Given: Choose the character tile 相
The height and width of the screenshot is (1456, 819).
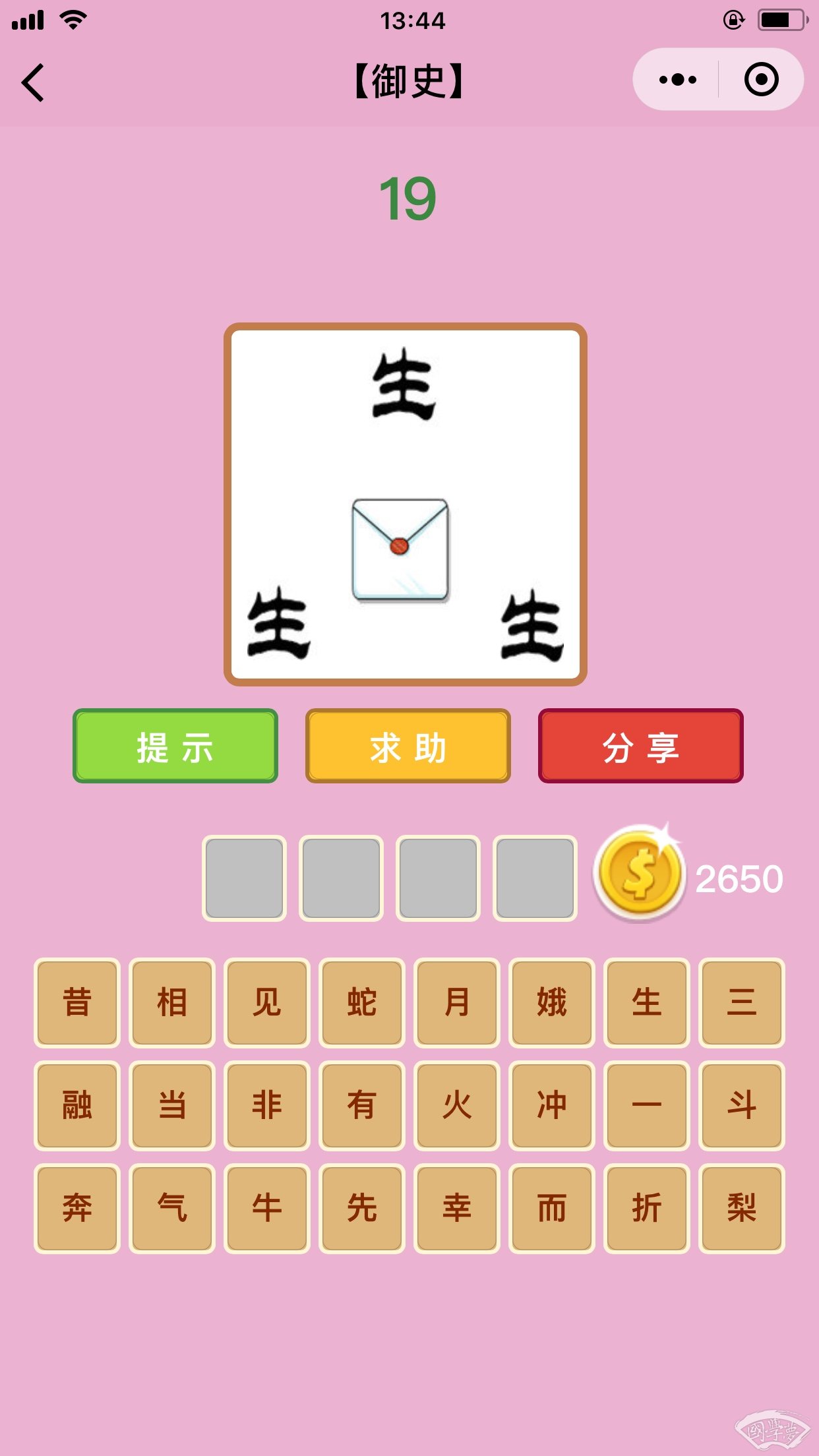Looking at the screenshot, I should click(x=172, y=1002).
